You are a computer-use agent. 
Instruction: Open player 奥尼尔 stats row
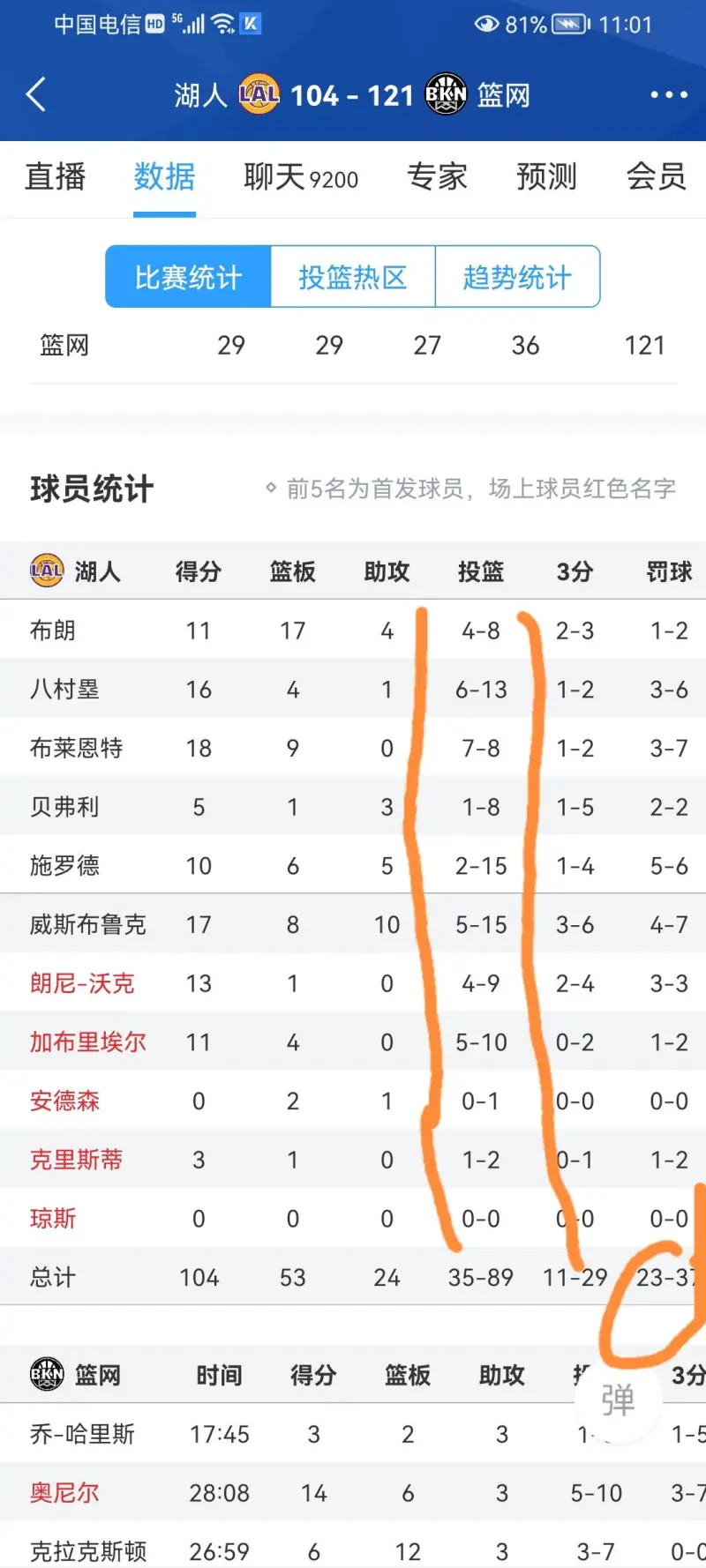(x=353, y=1493)
